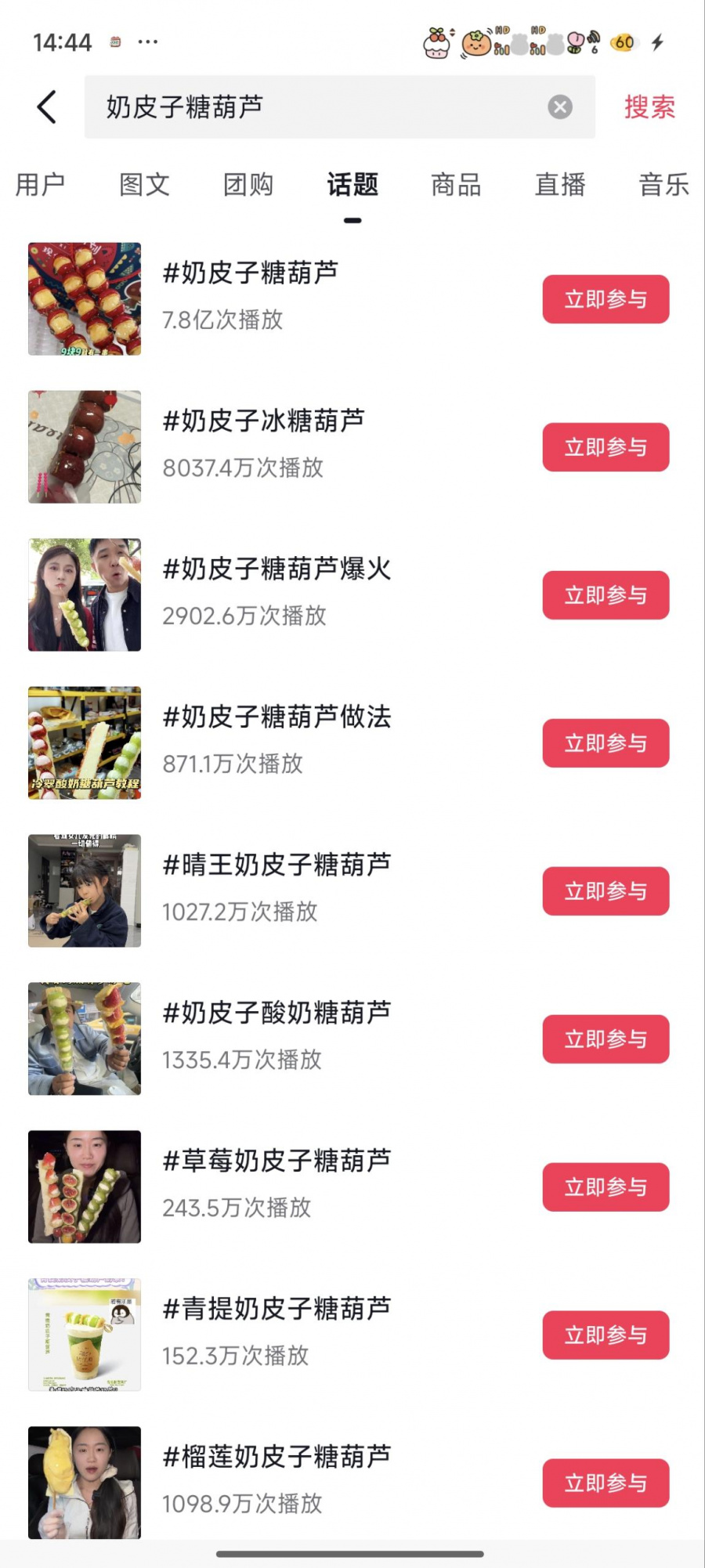Select the 商品 tab
This screenshot has width=705, height=1568.
click(456, 185)
